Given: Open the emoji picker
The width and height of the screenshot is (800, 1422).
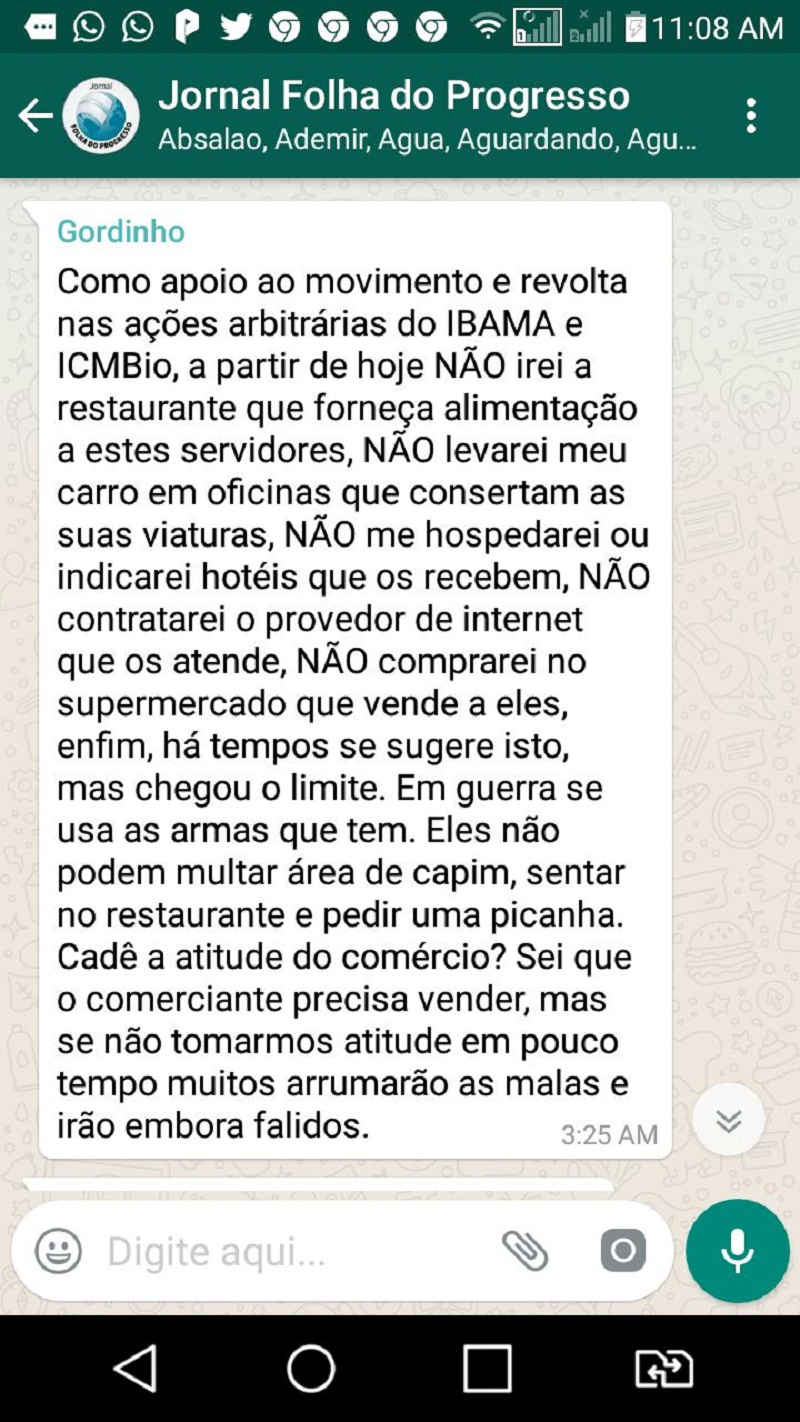Looking at the screenshot, I should [x=58, y=1251].
